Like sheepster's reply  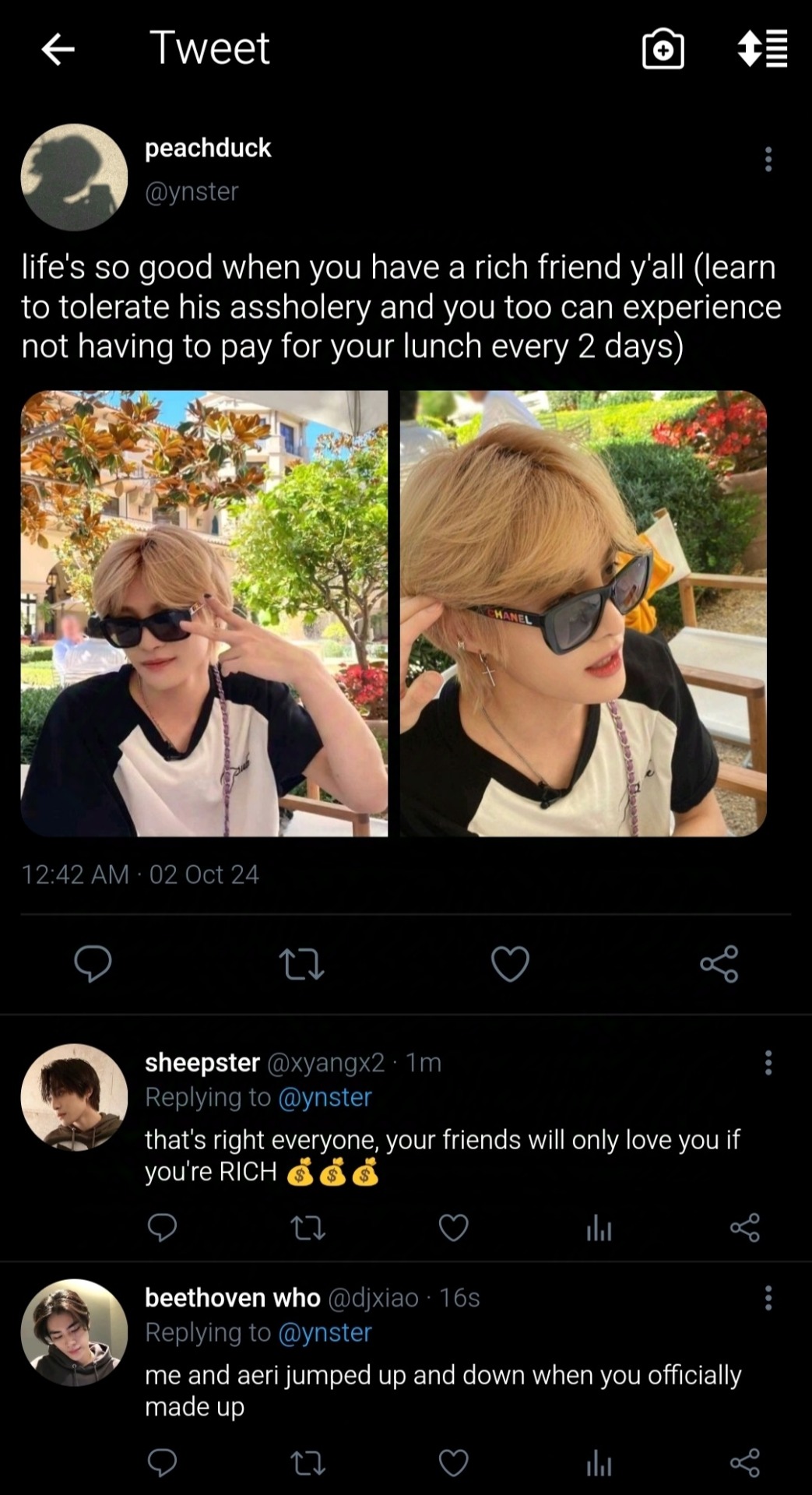pyautogui.click(x=453, y=1228)
